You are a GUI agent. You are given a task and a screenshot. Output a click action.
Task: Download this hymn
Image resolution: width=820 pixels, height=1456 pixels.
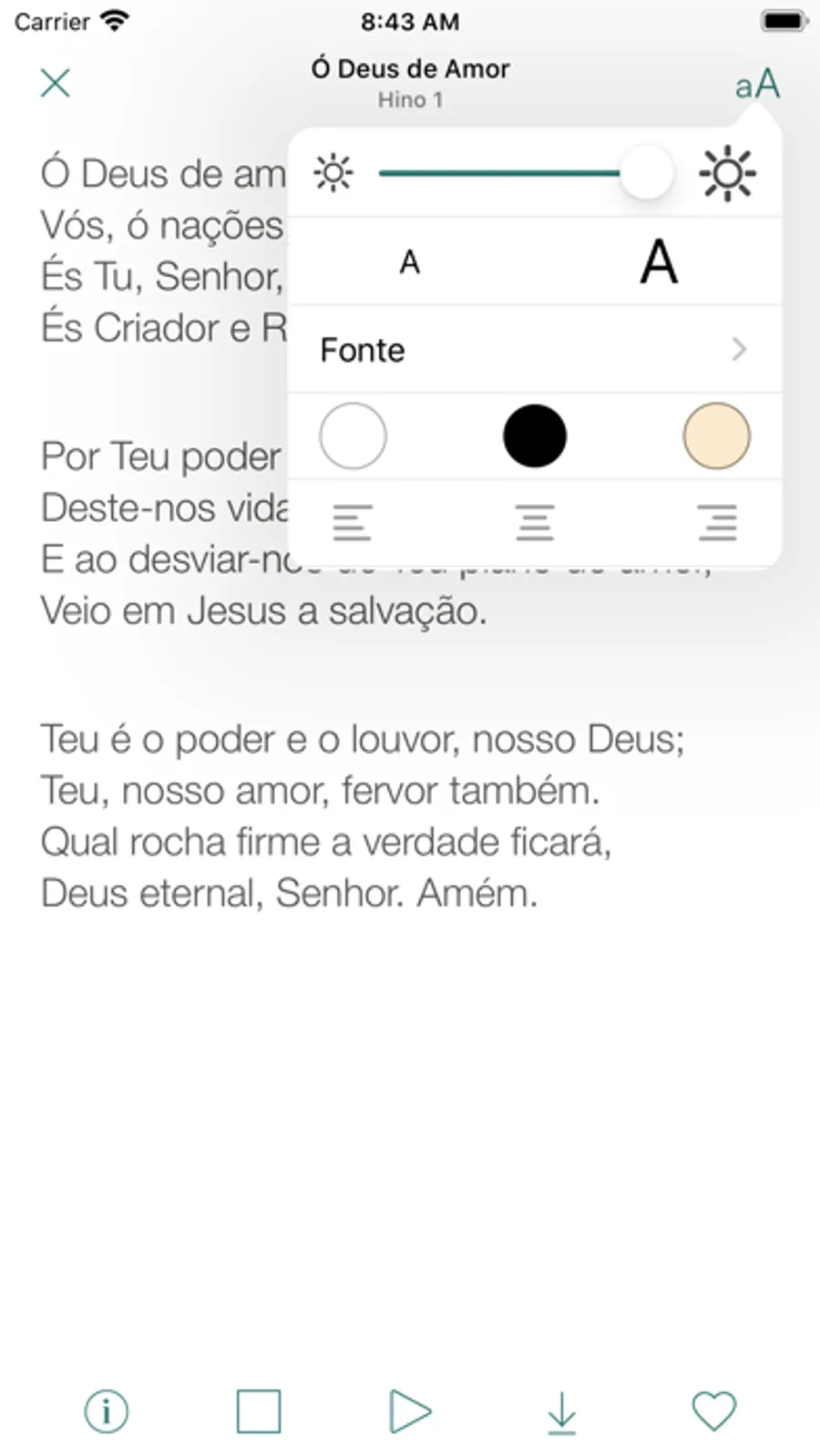click(562, 1412)
